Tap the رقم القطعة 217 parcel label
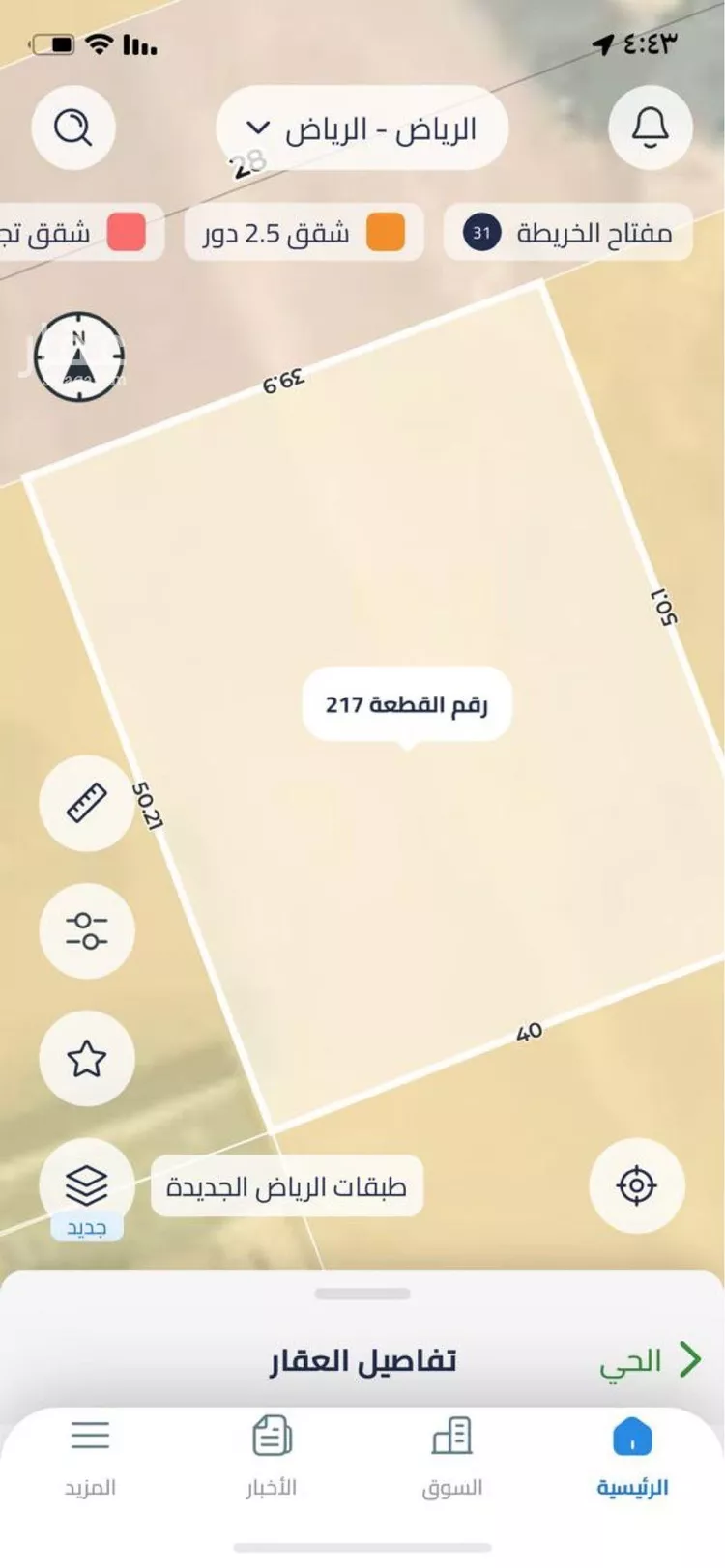Viewport: 725px width, 1568px height. (x=407, y=704)
